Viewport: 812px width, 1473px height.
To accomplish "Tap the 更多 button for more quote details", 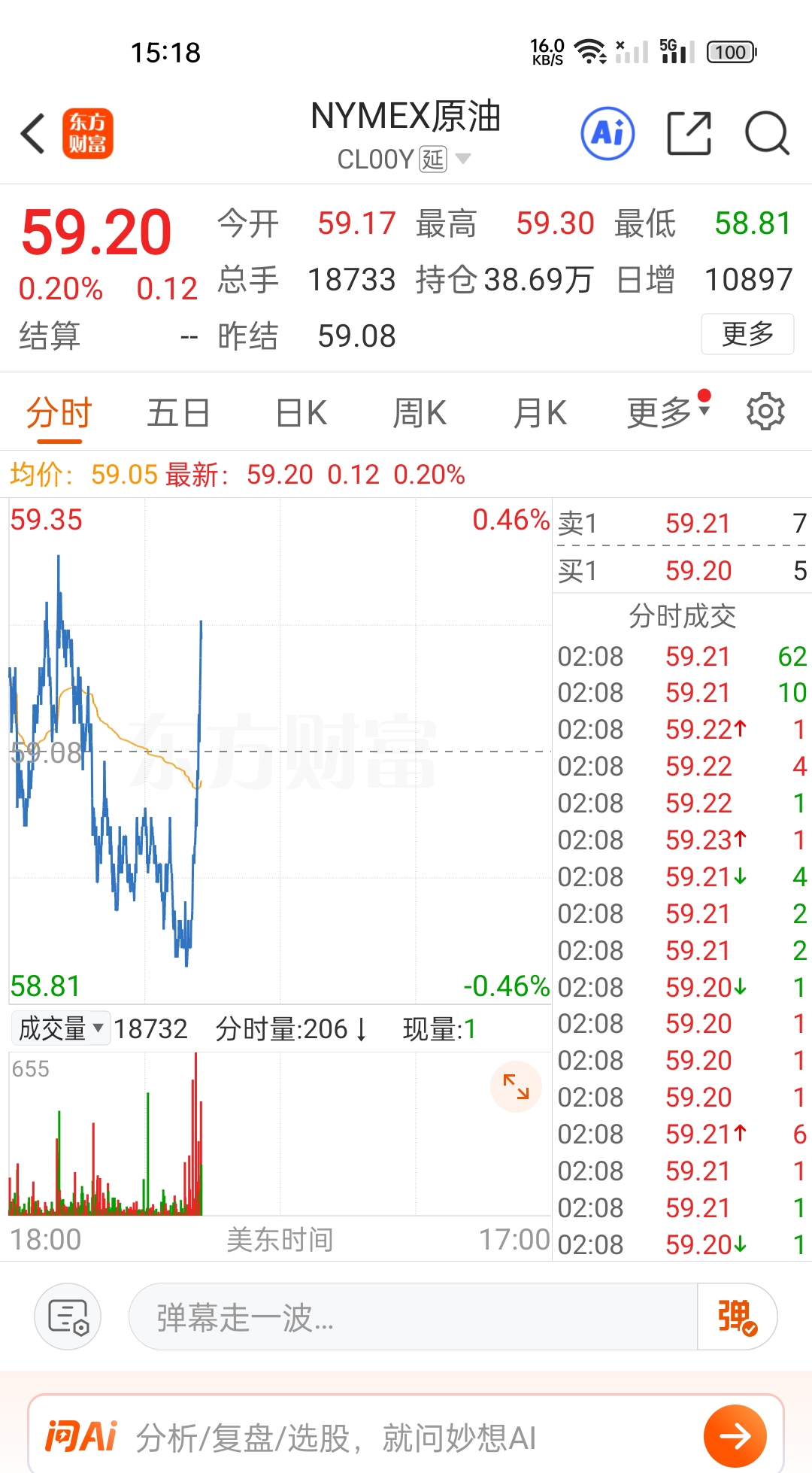I will [x=747, y=335].
